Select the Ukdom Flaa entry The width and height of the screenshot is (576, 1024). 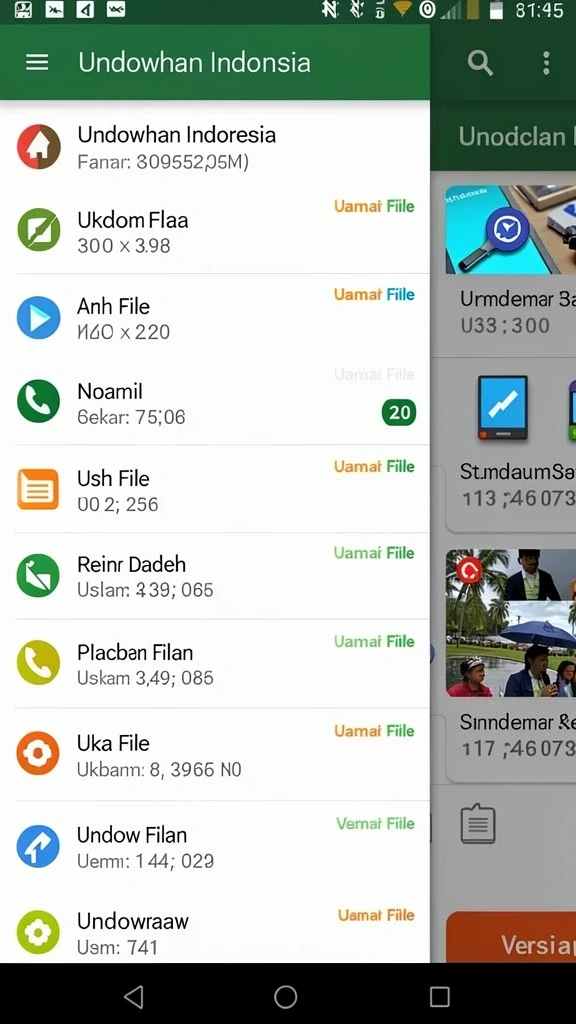pos(215,231)
